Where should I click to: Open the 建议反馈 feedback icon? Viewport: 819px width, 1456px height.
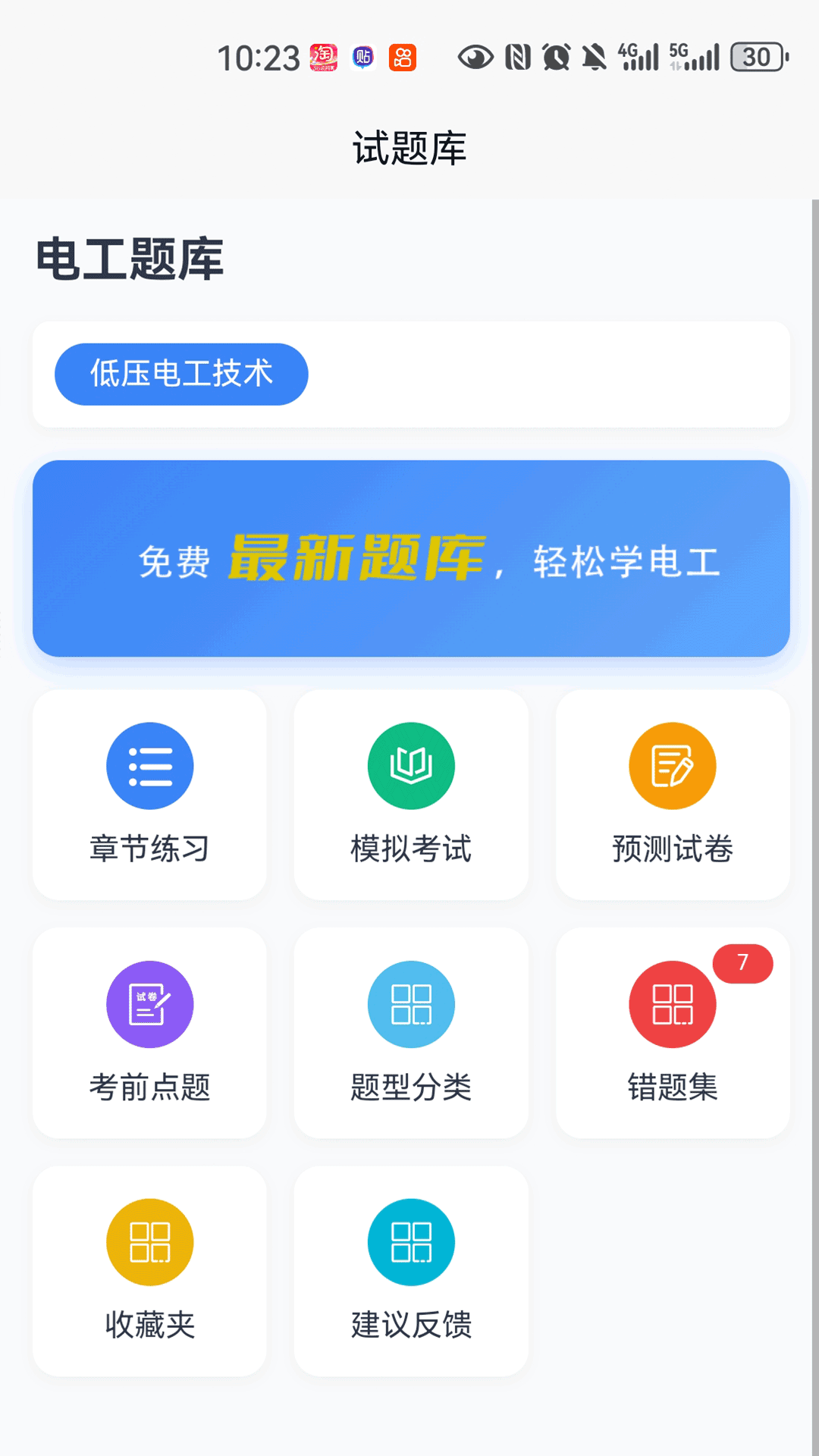click(x=410, y=1241)
